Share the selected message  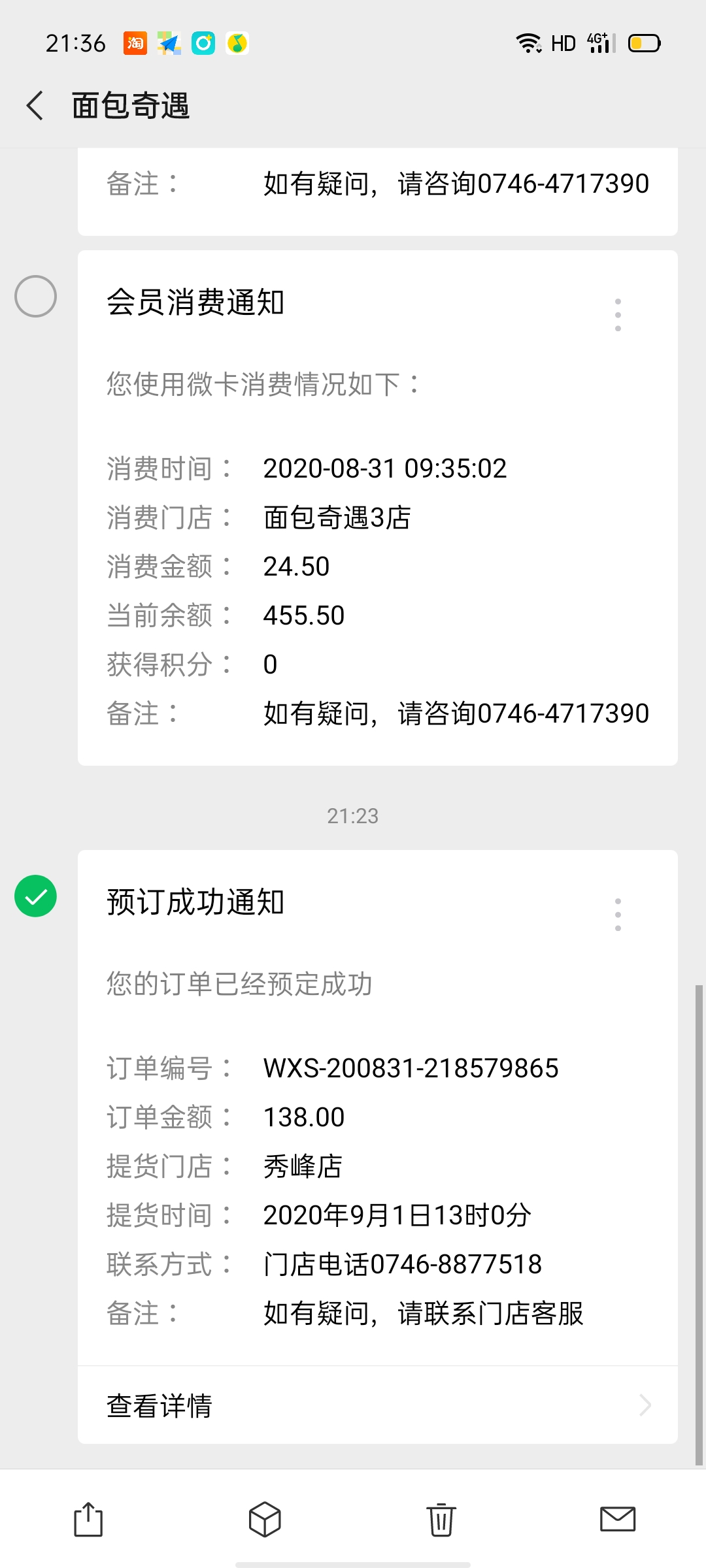tap(88, 1519)
